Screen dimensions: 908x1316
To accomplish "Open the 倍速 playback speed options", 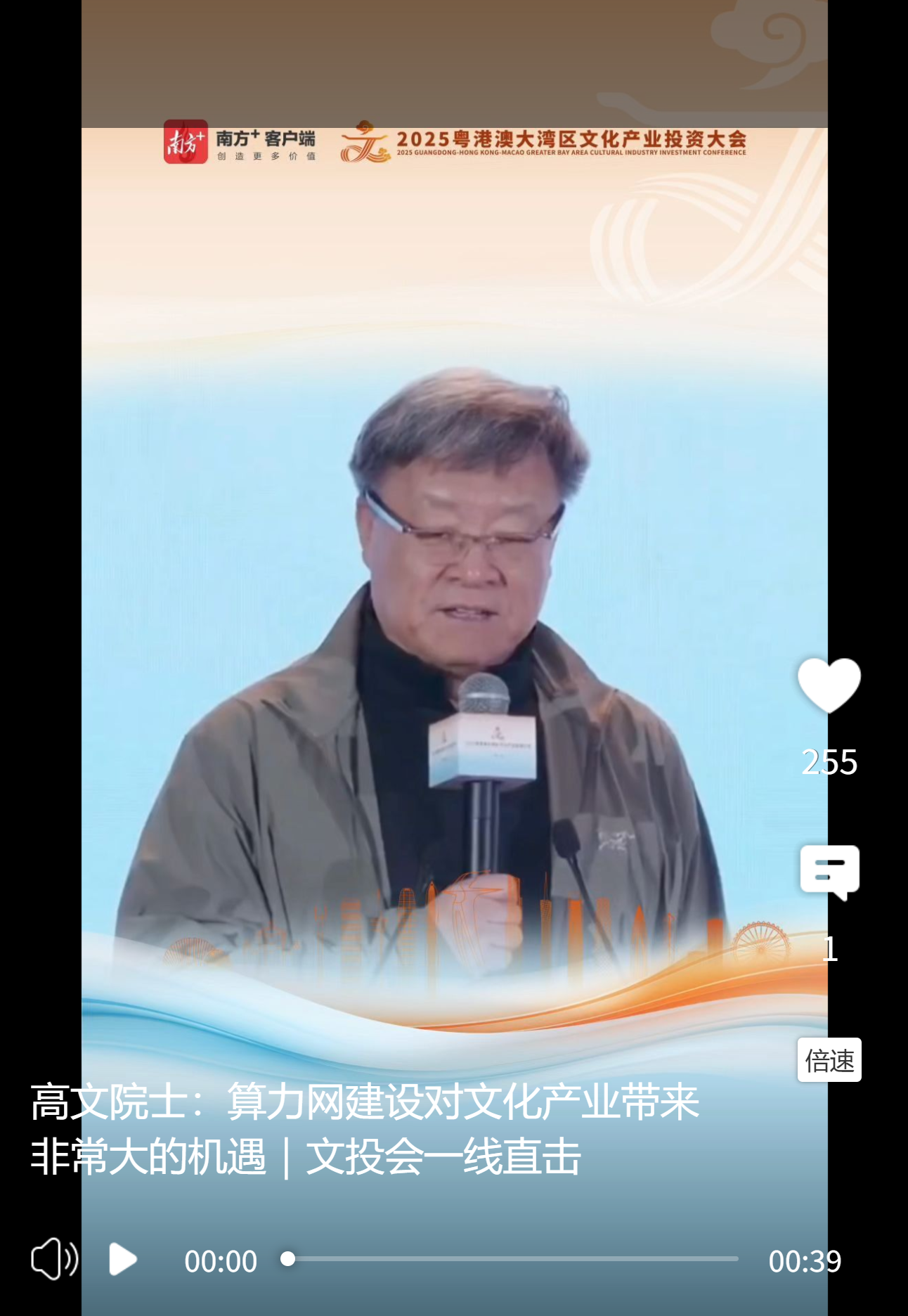I will coord(829,1060).
